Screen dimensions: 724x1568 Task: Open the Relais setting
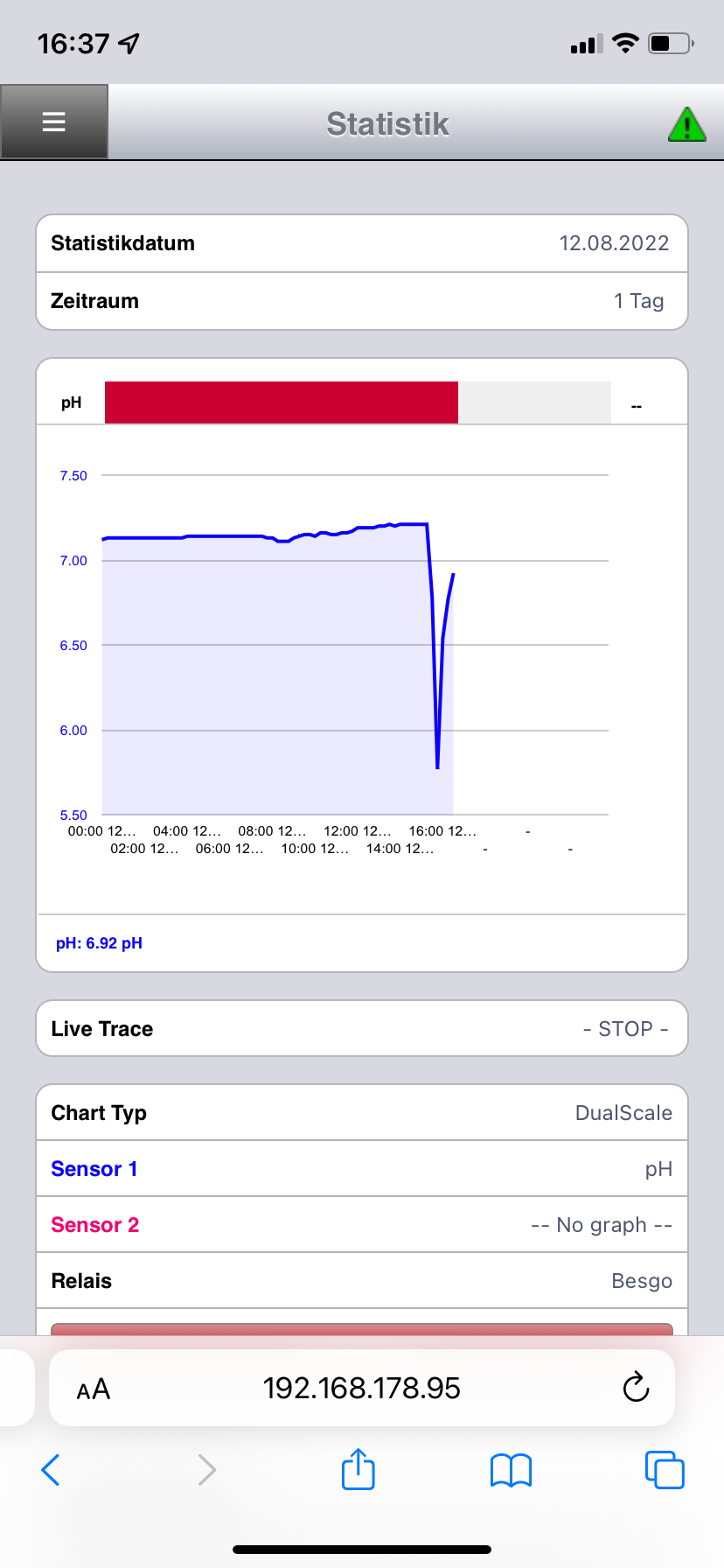click(362, 1281)
